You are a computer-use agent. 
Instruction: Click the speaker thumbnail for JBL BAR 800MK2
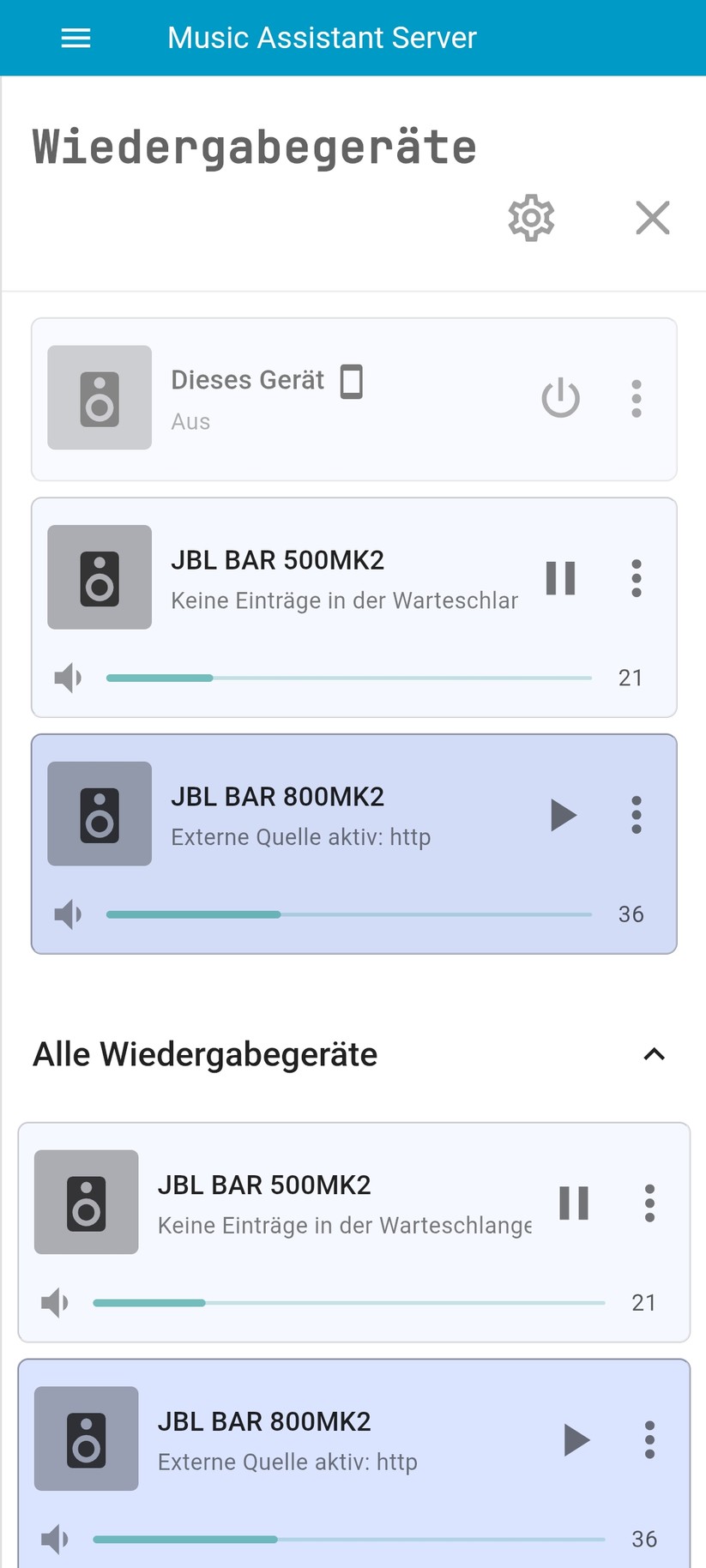coord(99,813)
